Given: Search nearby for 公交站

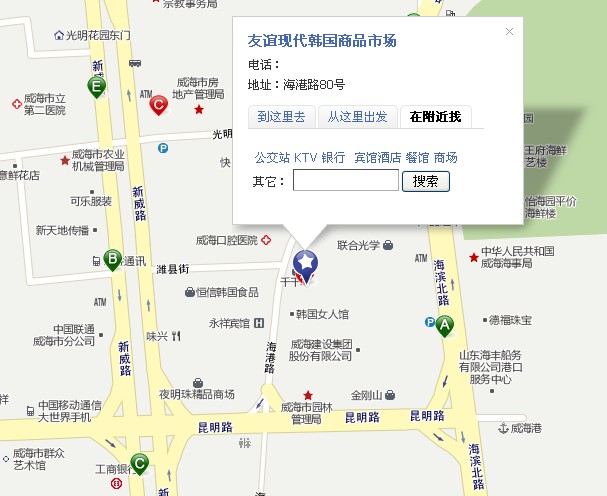Looking at the screenshot, I should 271,158.
